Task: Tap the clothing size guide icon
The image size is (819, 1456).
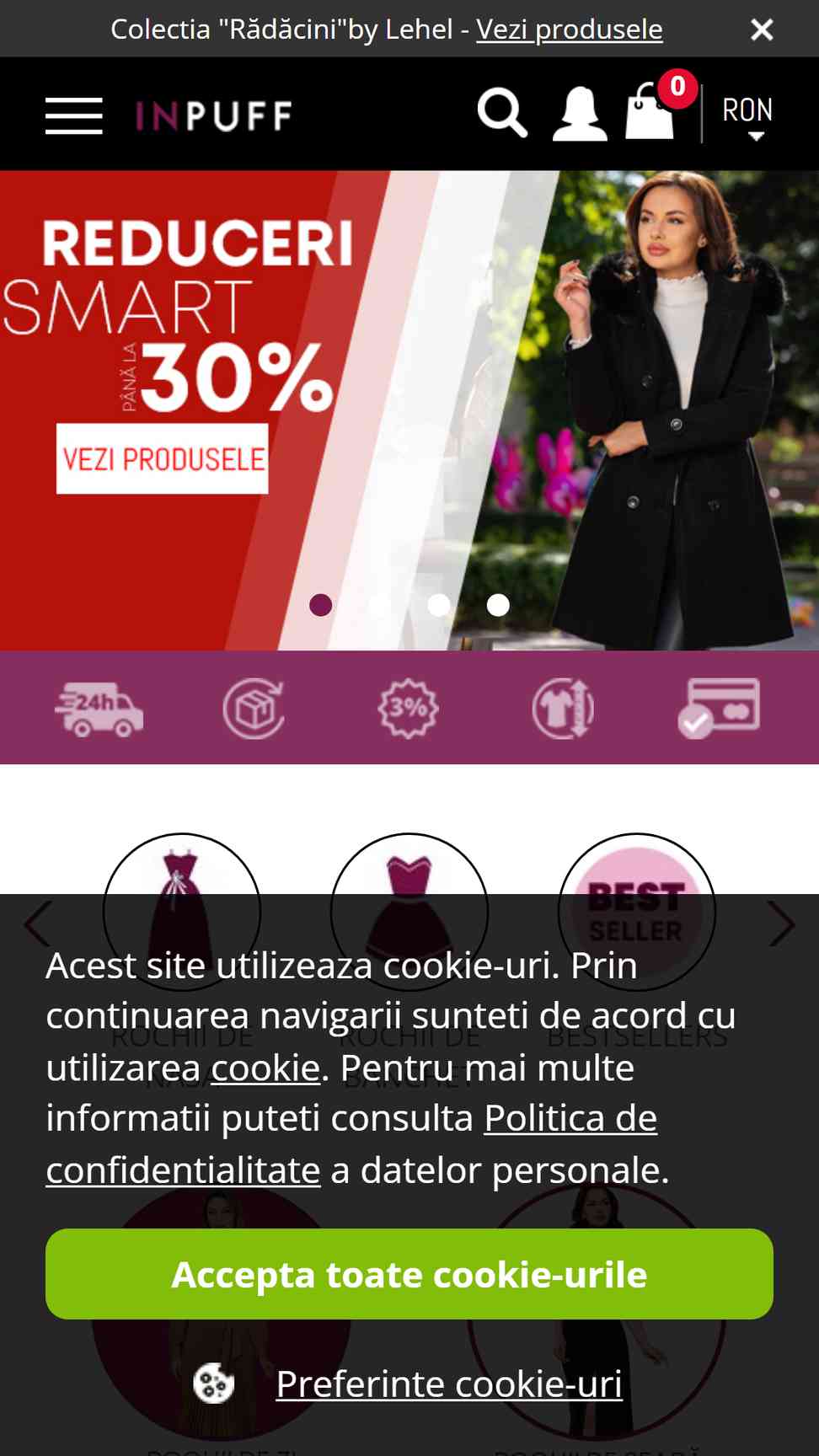Action: 563,709
